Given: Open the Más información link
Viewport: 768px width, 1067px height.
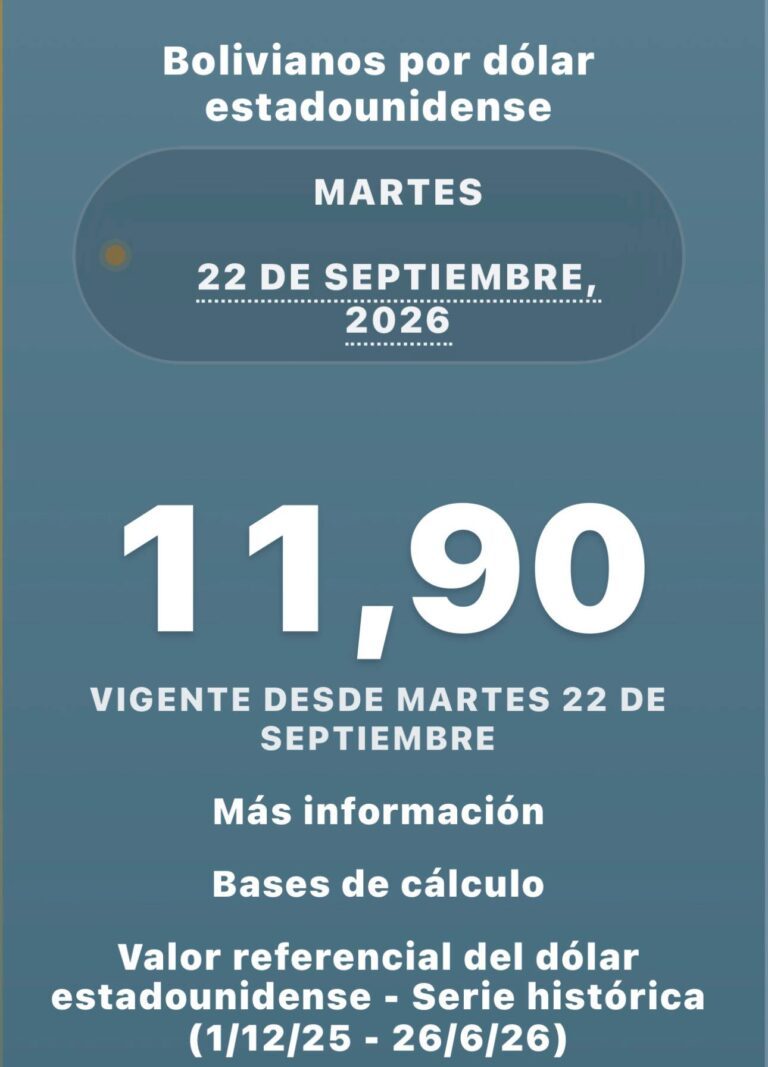Looking at the screenshot, I should tap(379, 812).
